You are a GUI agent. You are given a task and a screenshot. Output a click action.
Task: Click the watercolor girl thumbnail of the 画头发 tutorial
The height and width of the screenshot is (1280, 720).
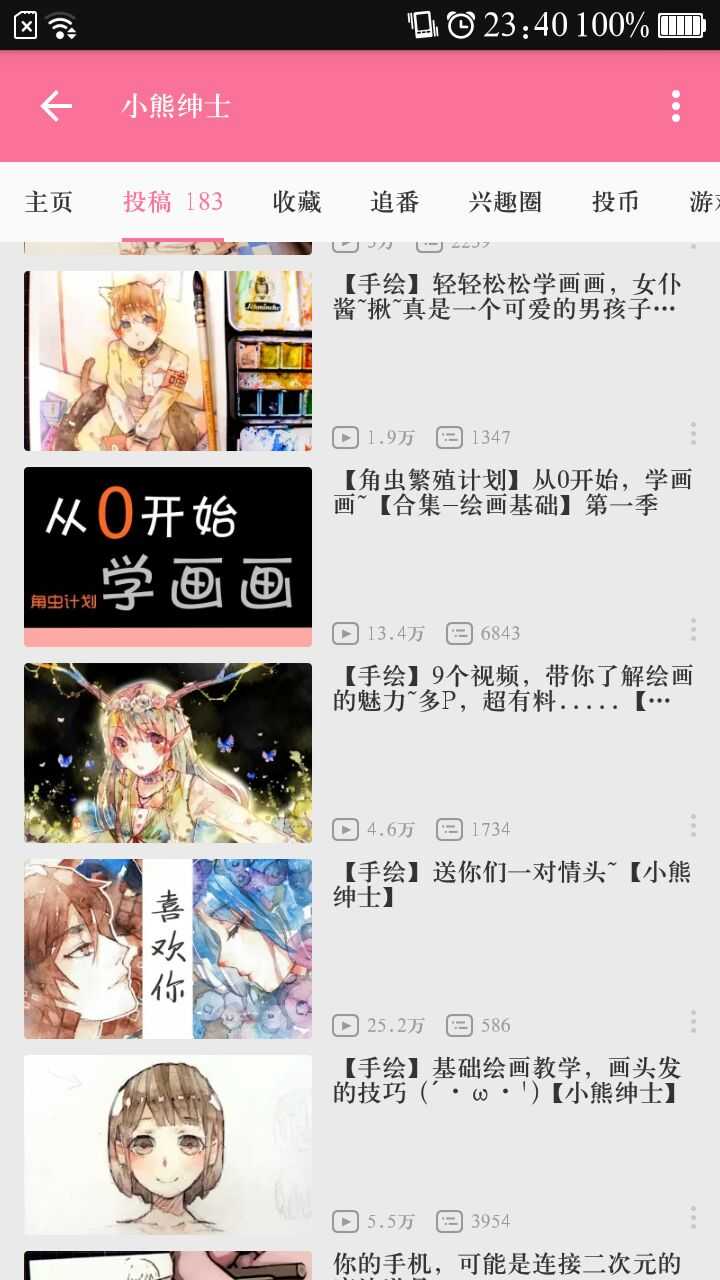coord(167,1144)
